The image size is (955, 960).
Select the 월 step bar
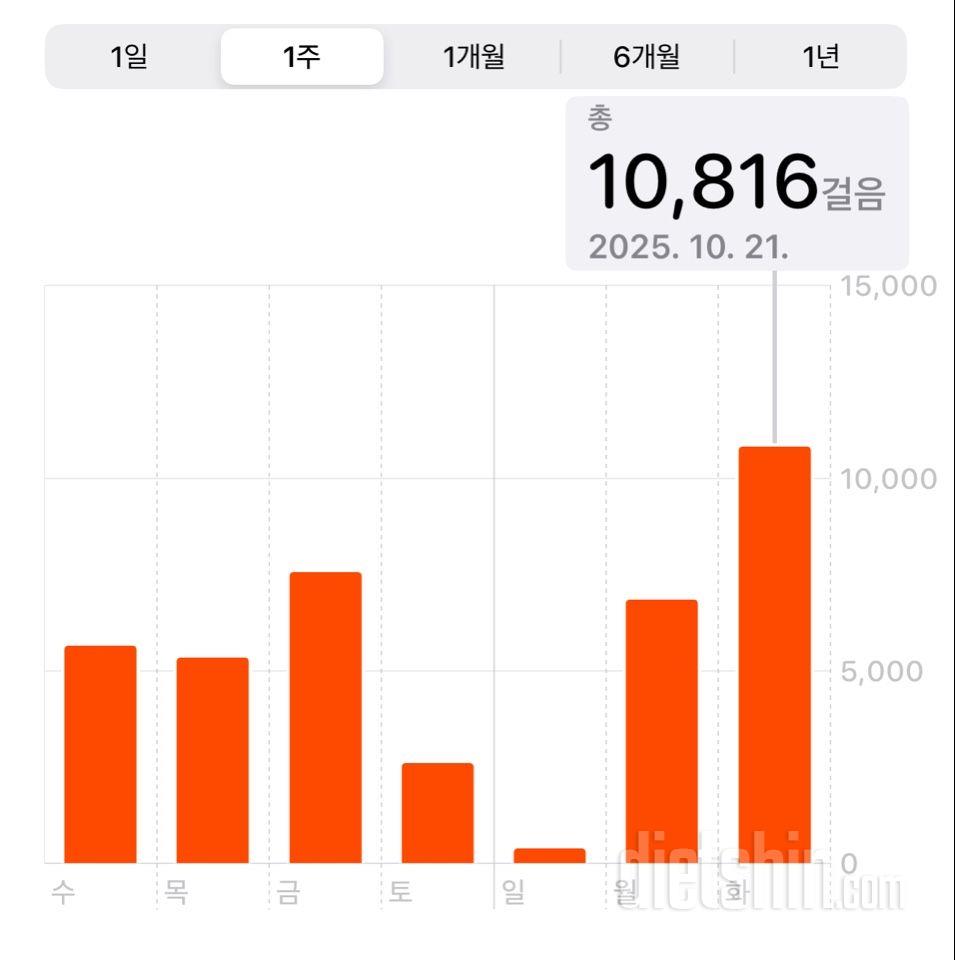tap(661, 731)
